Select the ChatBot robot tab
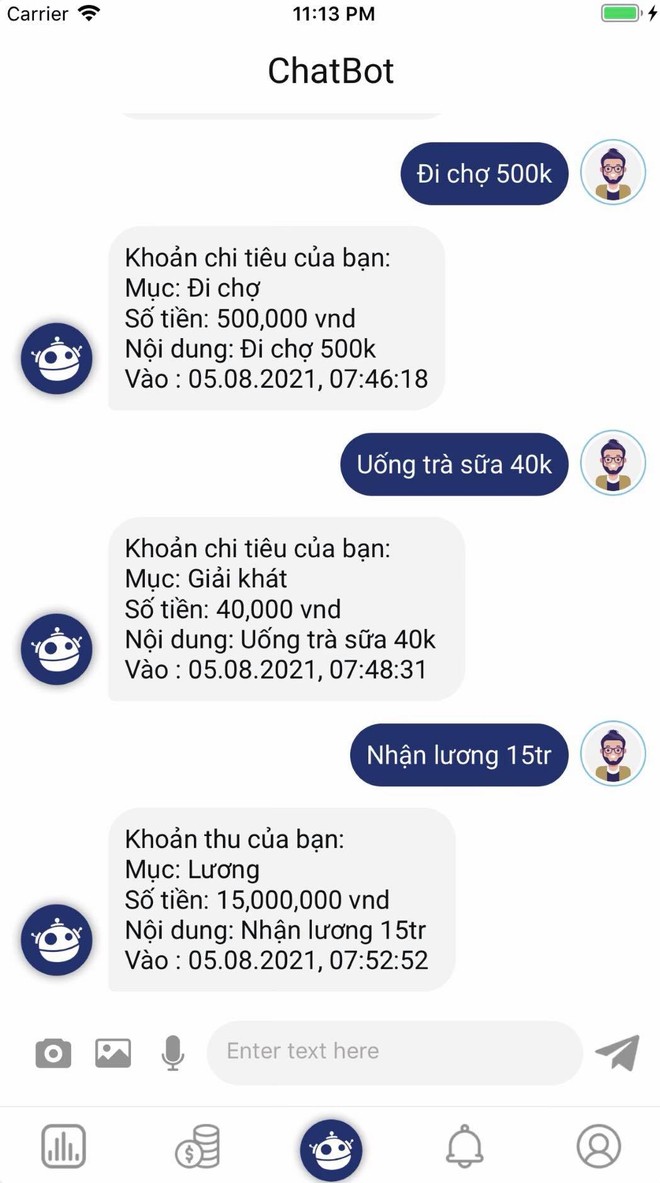 tap(330, 1150)
